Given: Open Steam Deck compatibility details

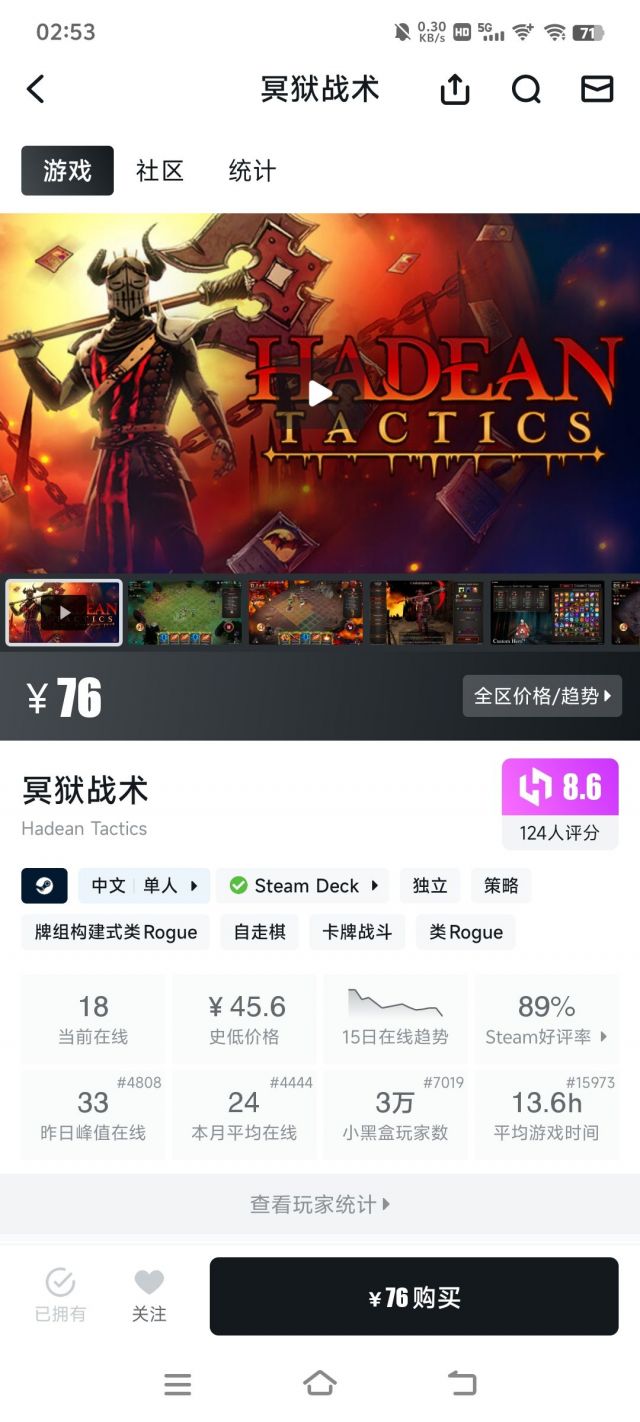Looking at the screenshot, I should pos(304,886).
